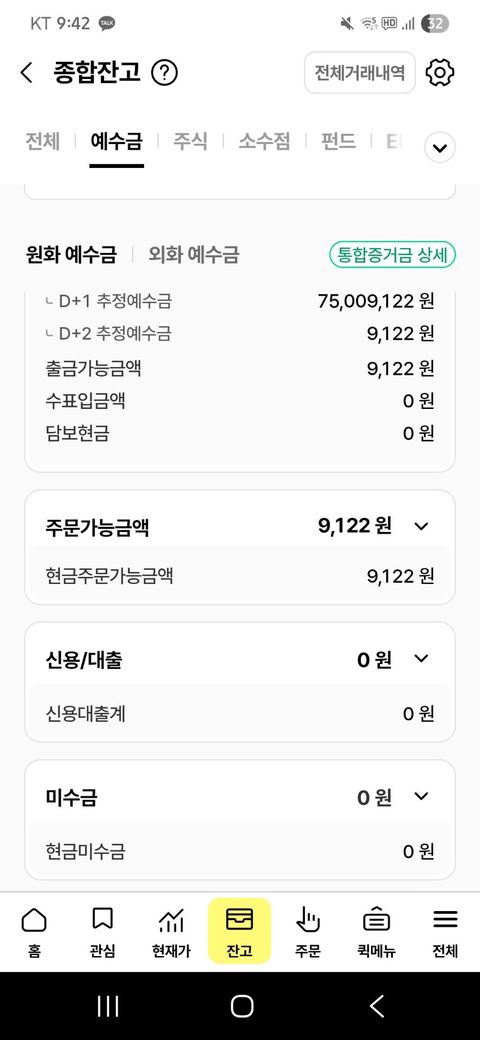480x1040 pixels.
Task: Switch to the 소수점 tab
Action: pos(265,141)
